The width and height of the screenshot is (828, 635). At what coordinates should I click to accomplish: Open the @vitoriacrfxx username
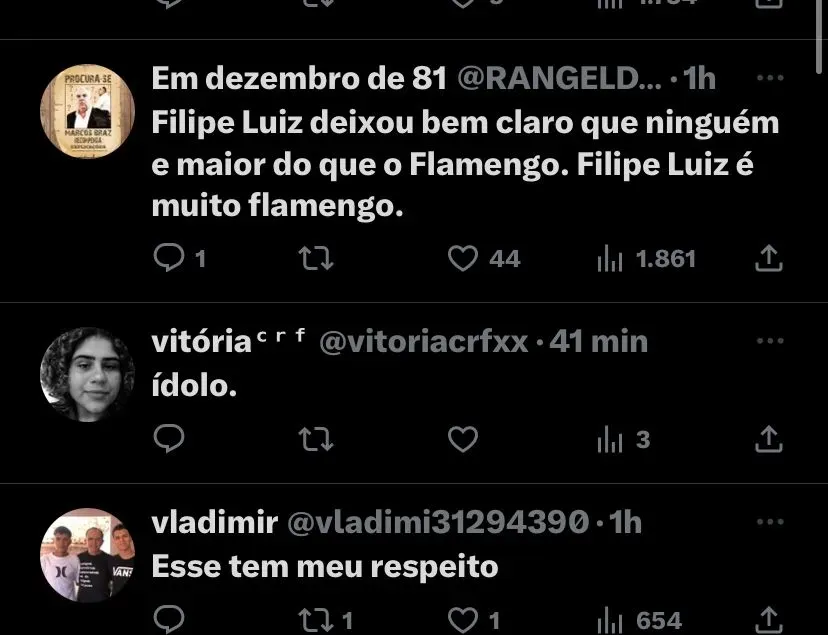tap(423, 342)
